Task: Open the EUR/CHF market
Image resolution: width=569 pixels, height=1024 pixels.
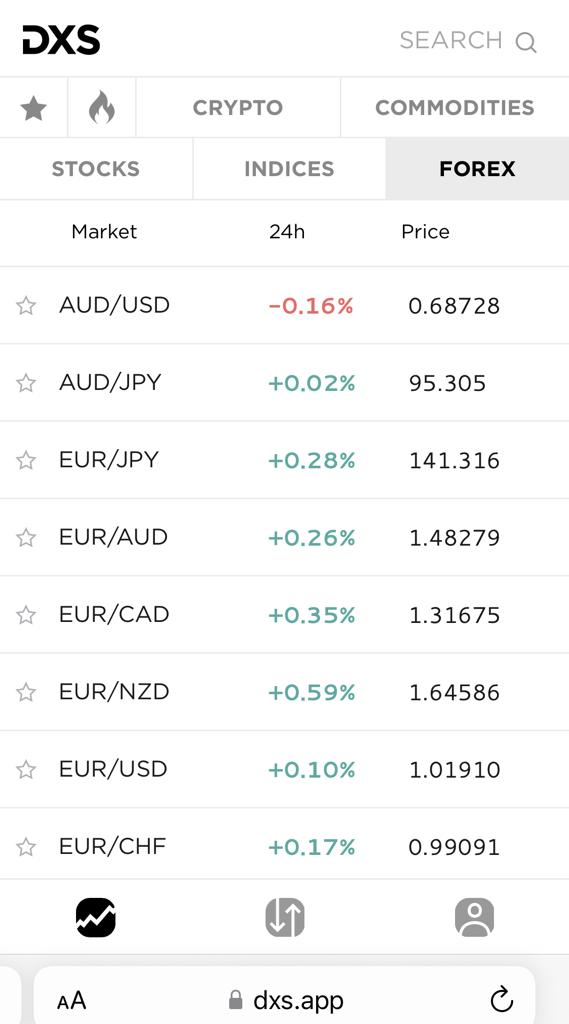Action: point(284,847)
